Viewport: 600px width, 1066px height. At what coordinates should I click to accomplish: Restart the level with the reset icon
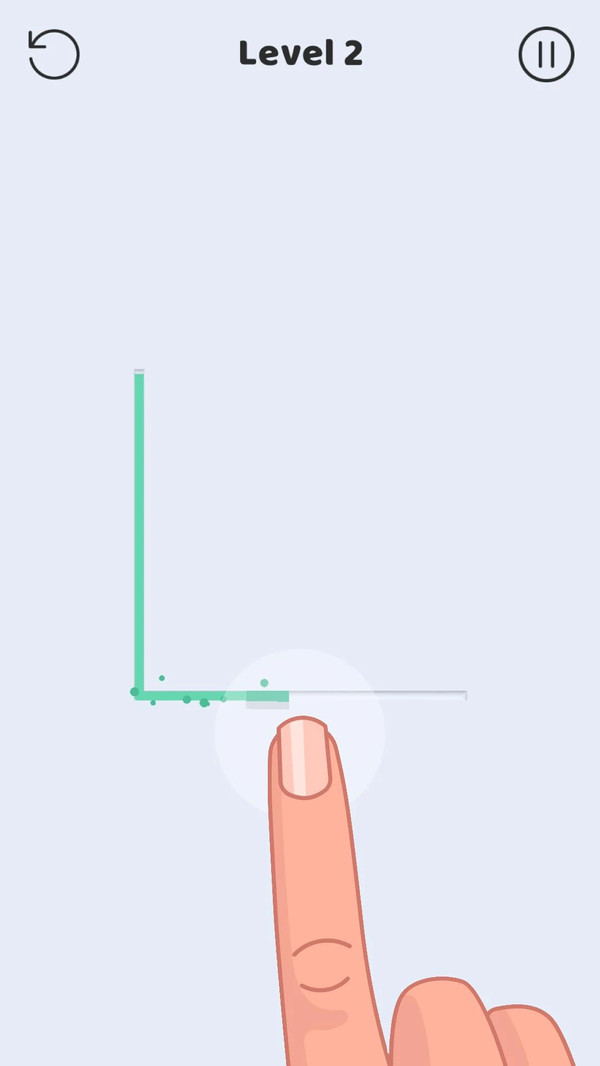click(x=54, y=54)
